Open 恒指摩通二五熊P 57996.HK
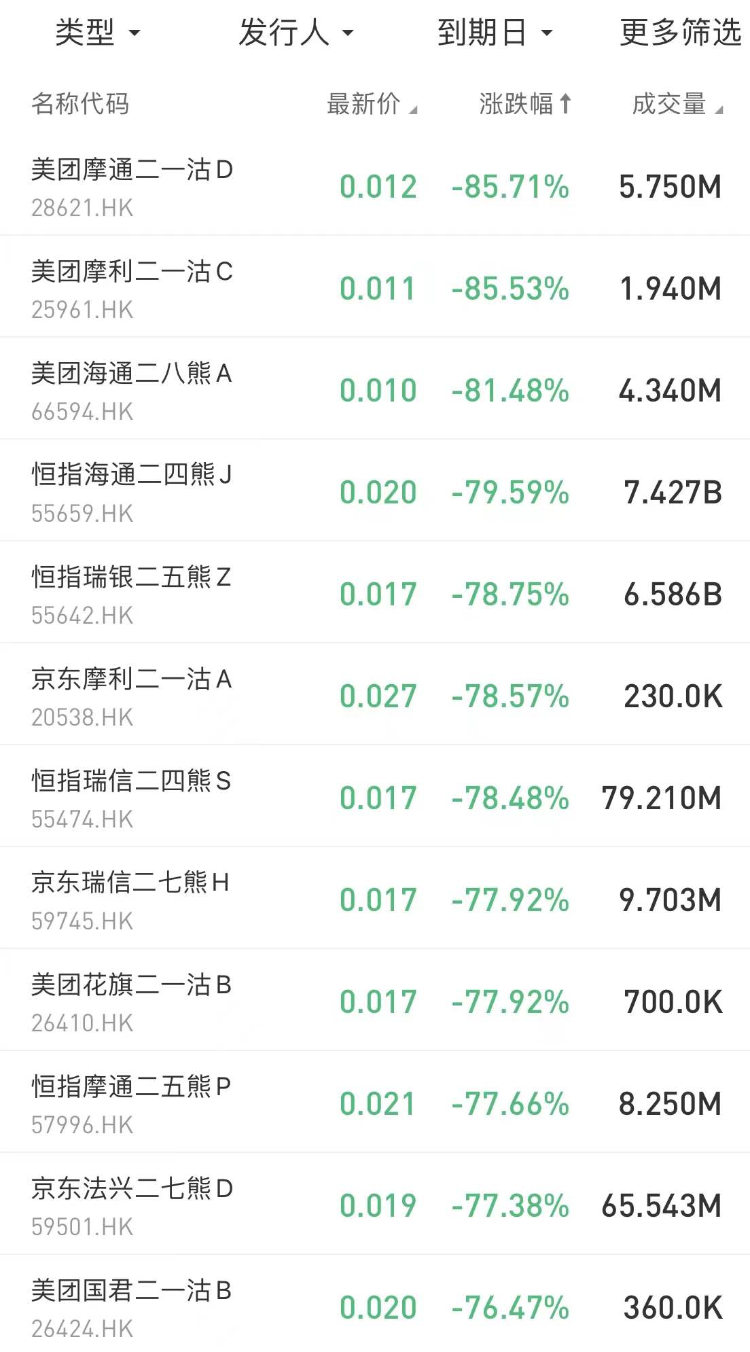This screenshot has width=750, height=1352. pyautogui.click(x=375, y=1104)
